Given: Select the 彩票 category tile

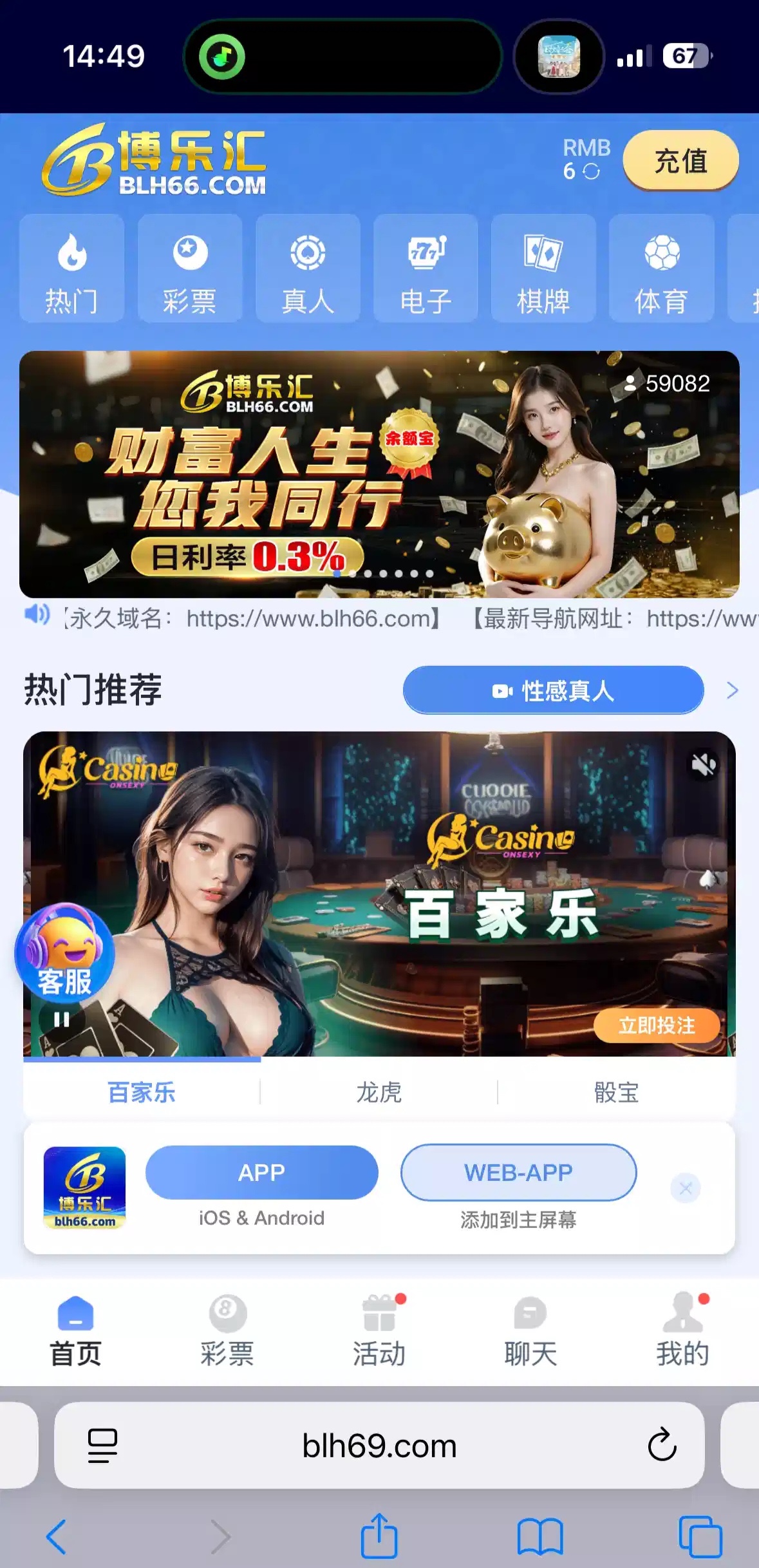Looking at the screenshot, I should click(189, 269).
